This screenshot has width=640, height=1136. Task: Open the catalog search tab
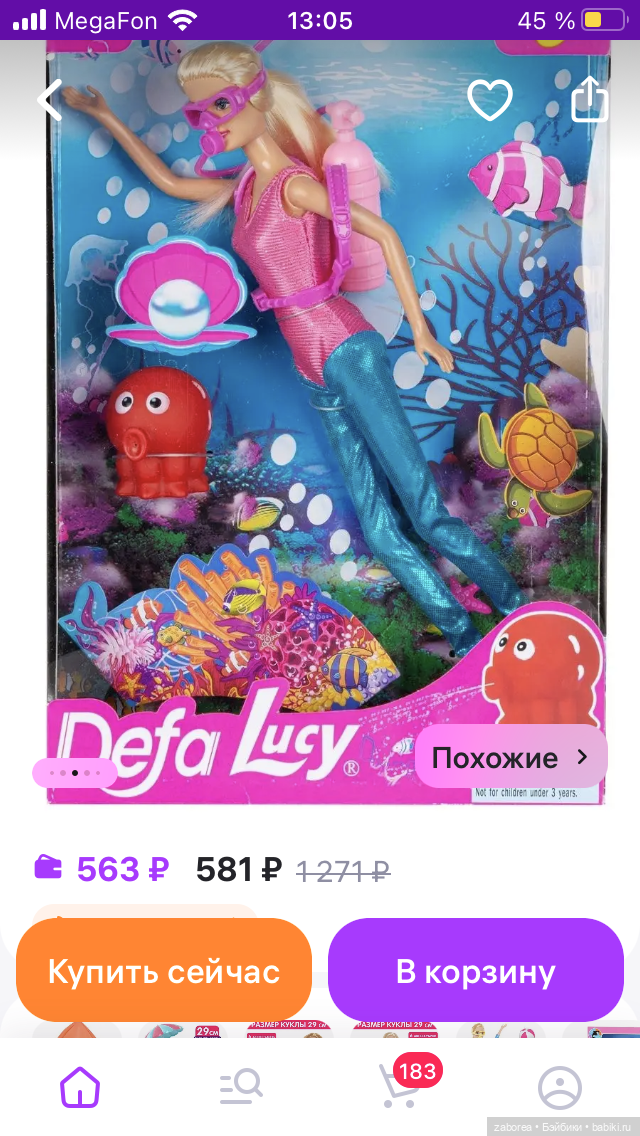click(x=240, y=1086)
